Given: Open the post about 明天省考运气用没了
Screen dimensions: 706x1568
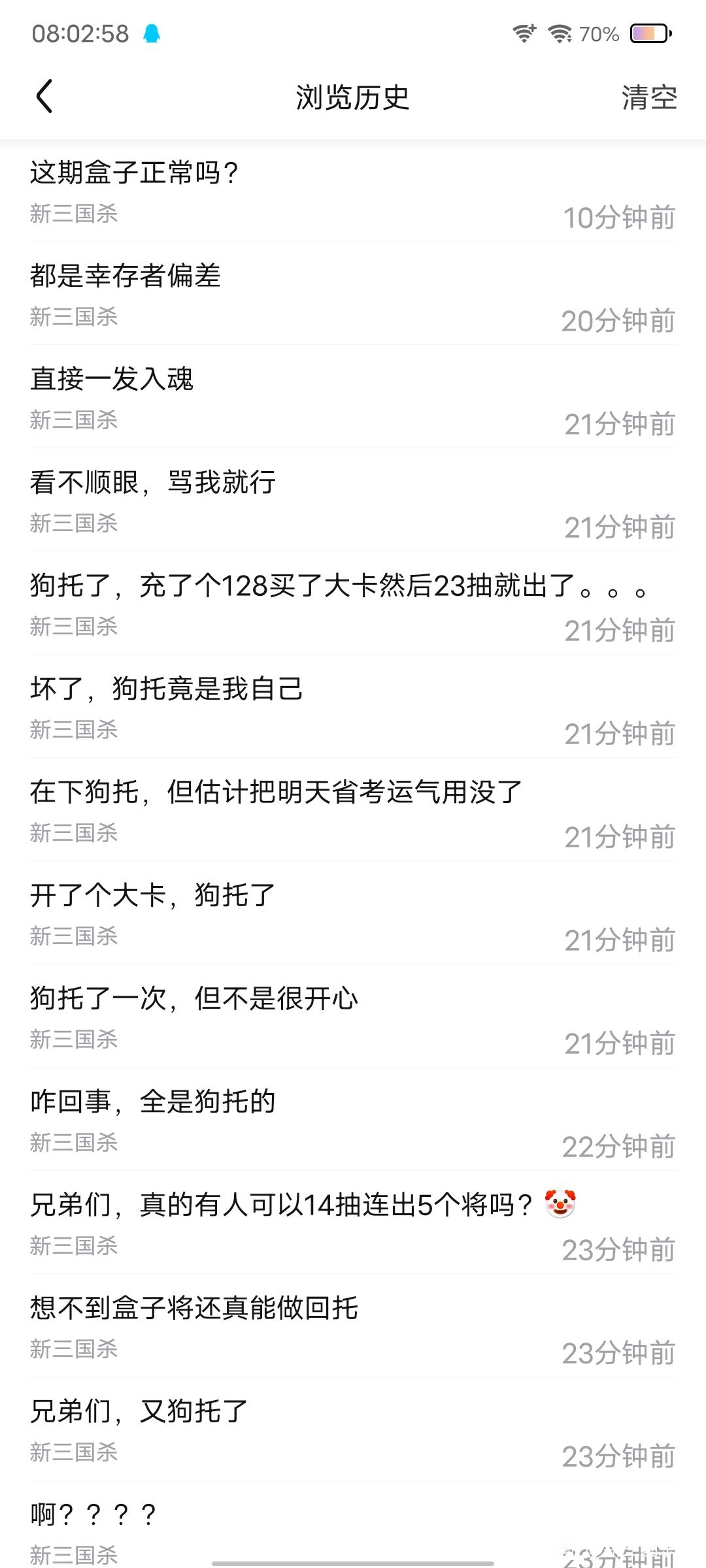Looking at the screenshot, I should 353,809.
